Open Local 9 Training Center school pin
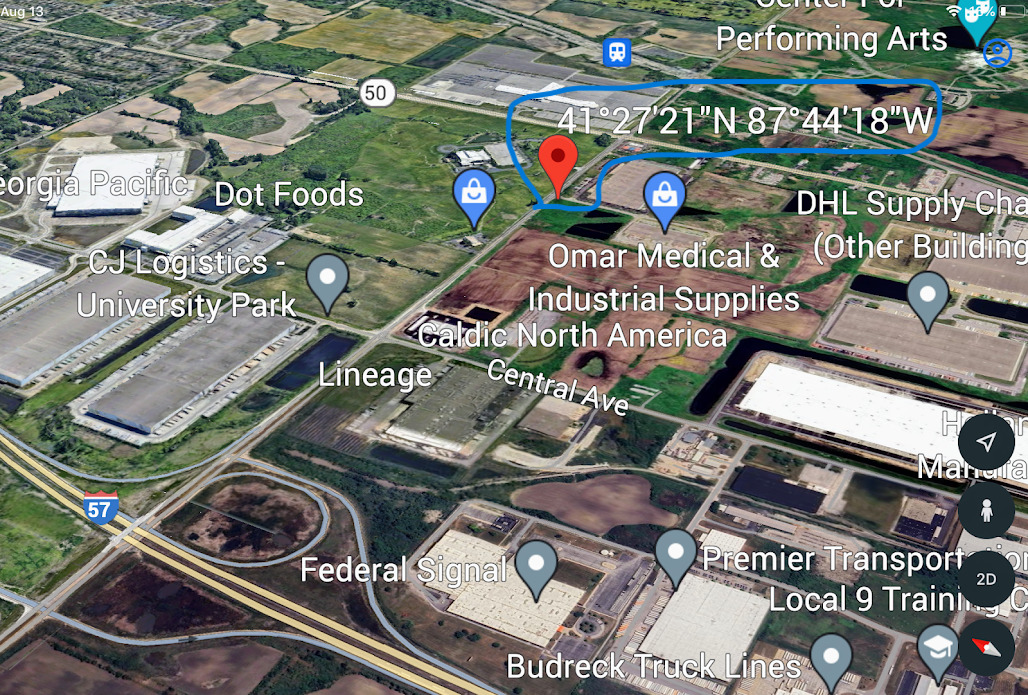Image resolution: width=1028 pixels, height=695 pixels. pyautogui.click(x=938, y=646)
